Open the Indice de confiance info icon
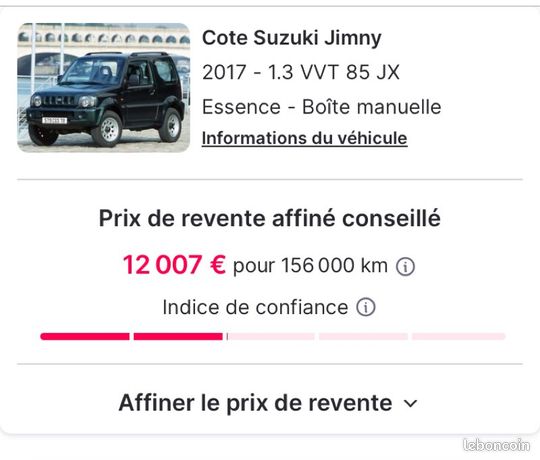540x460 pixels. coord(365,307)
